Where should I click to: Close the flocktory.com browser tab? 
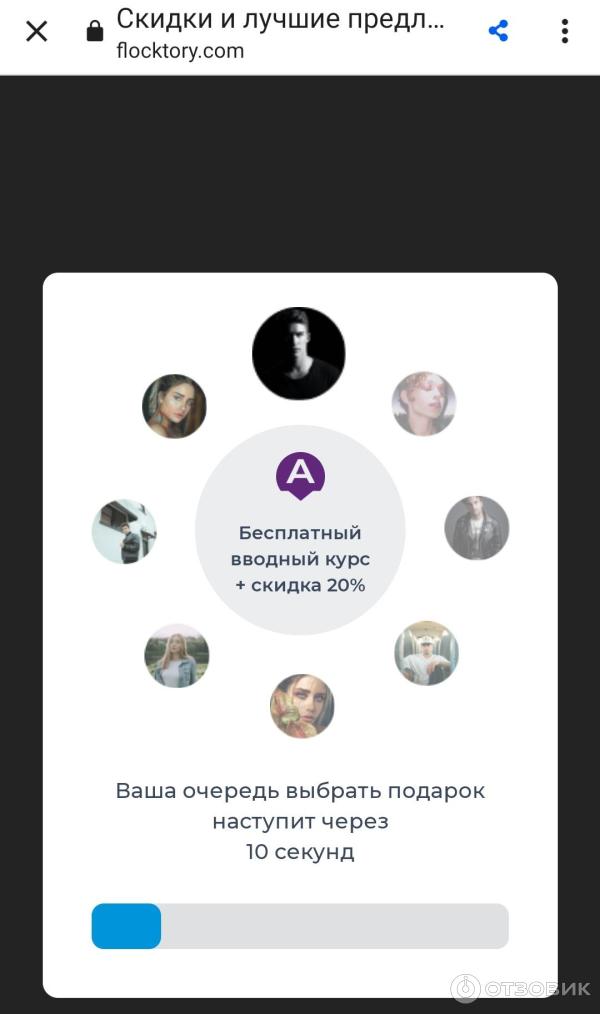(36, 32)
